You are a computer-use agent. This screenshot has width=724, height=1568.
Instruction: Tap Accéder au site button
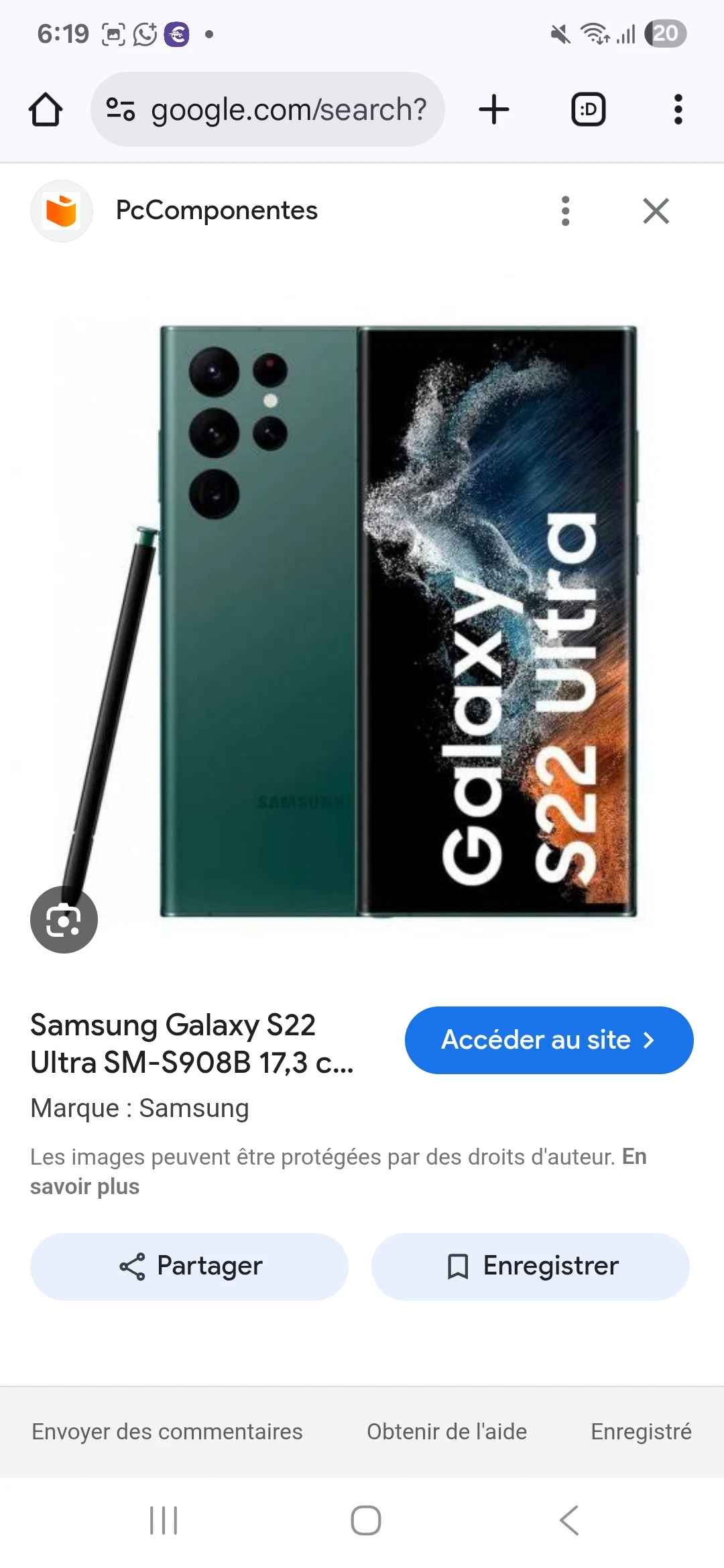548,1040
